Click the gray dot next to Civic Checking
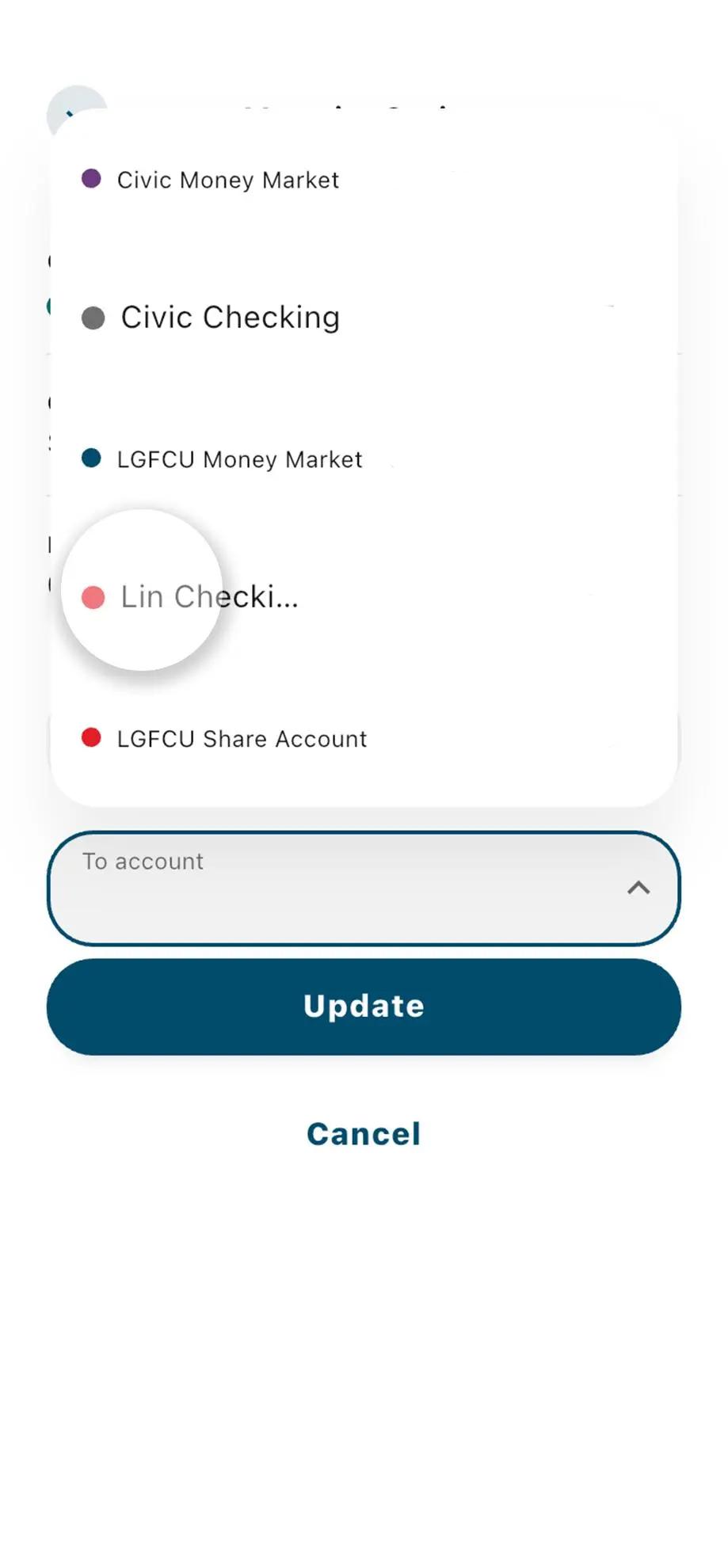Image resolution: width=728 pixels, height=1568 pixels. (93, 318)
